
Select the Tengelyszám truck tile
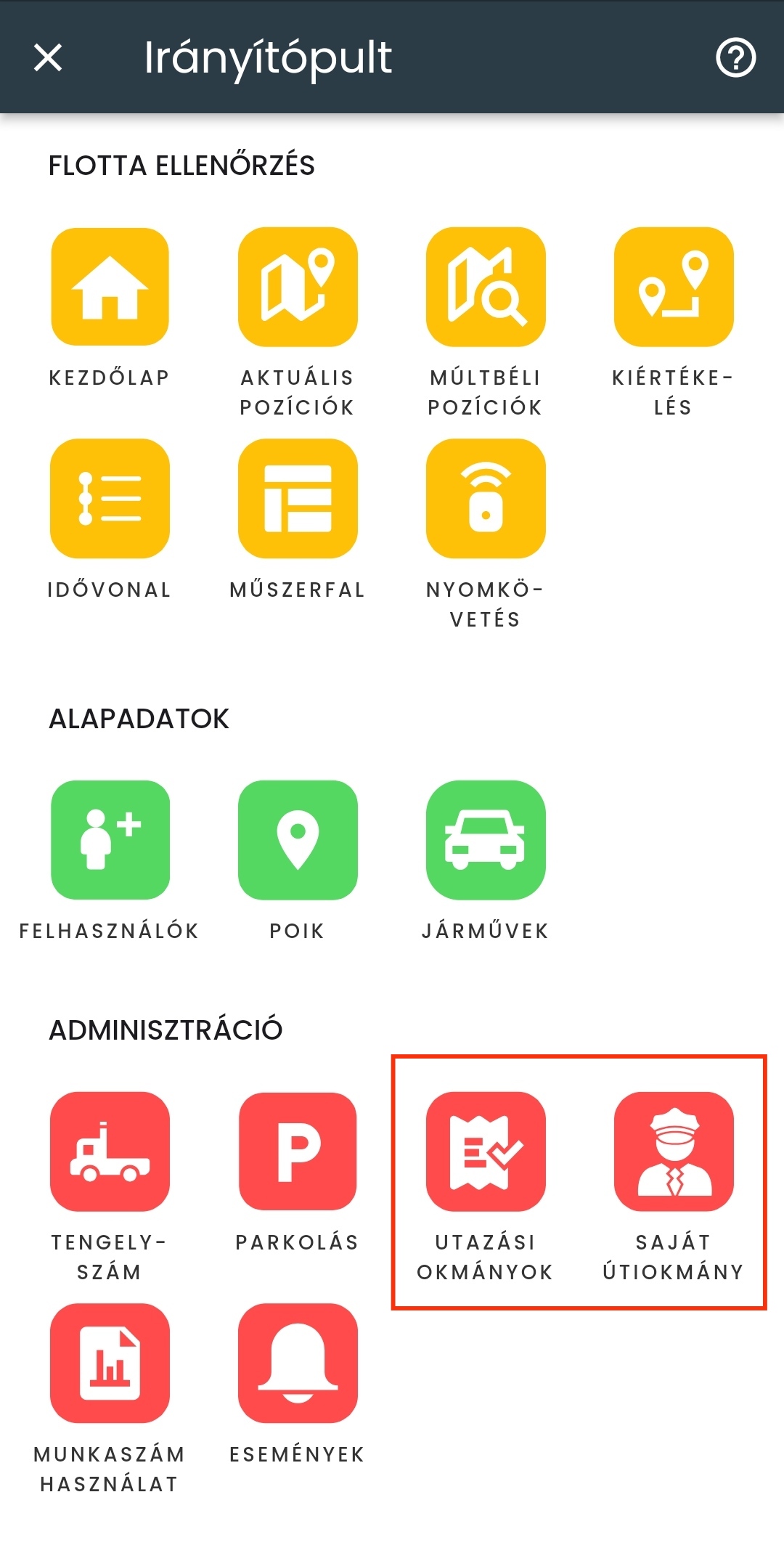click(110, 1151)
